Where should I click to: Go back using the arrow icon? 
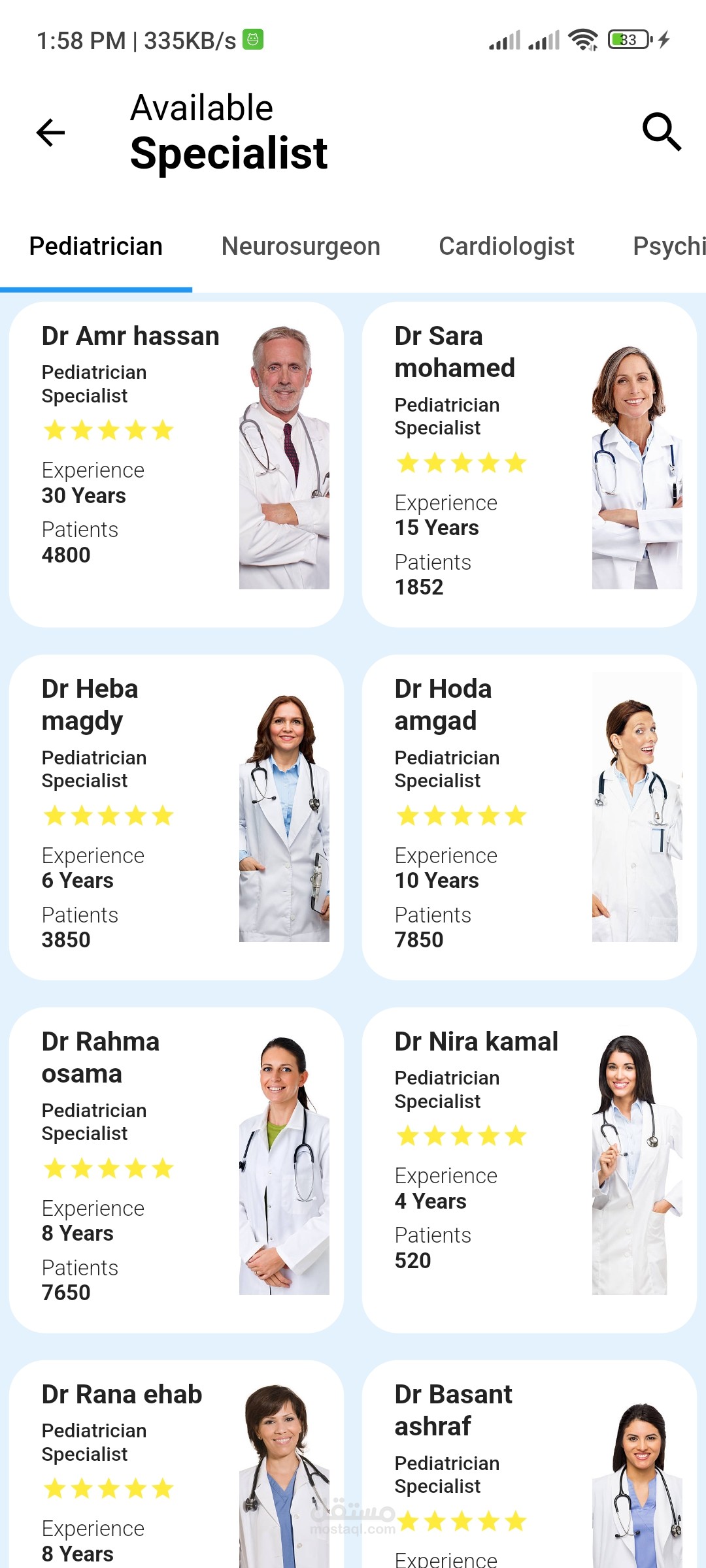click(x=50, y=133)
